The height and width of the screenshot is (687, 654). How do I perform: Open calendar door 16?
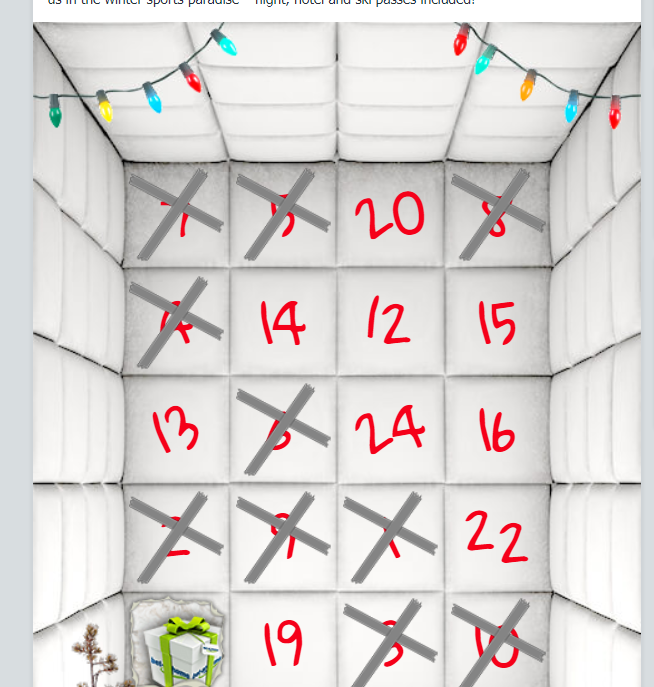[497, 430]
